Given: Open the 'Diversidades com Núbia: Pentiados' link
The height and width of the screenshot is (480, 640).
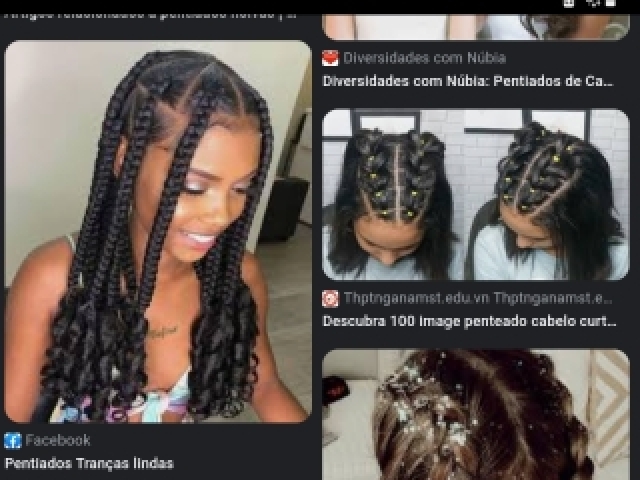Looking at the screenshot, I should [467, 81].
